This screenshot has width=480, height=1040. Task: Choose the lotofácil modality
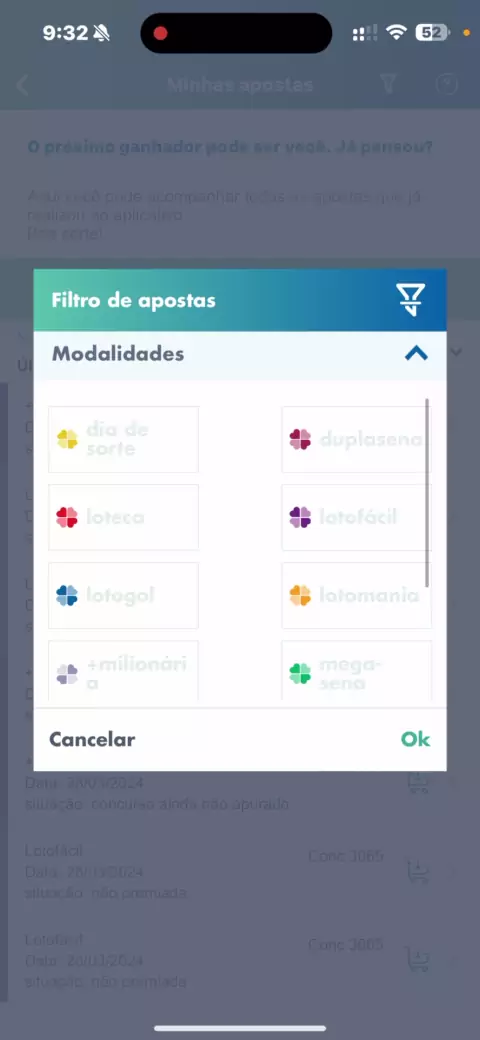[357, 517]
